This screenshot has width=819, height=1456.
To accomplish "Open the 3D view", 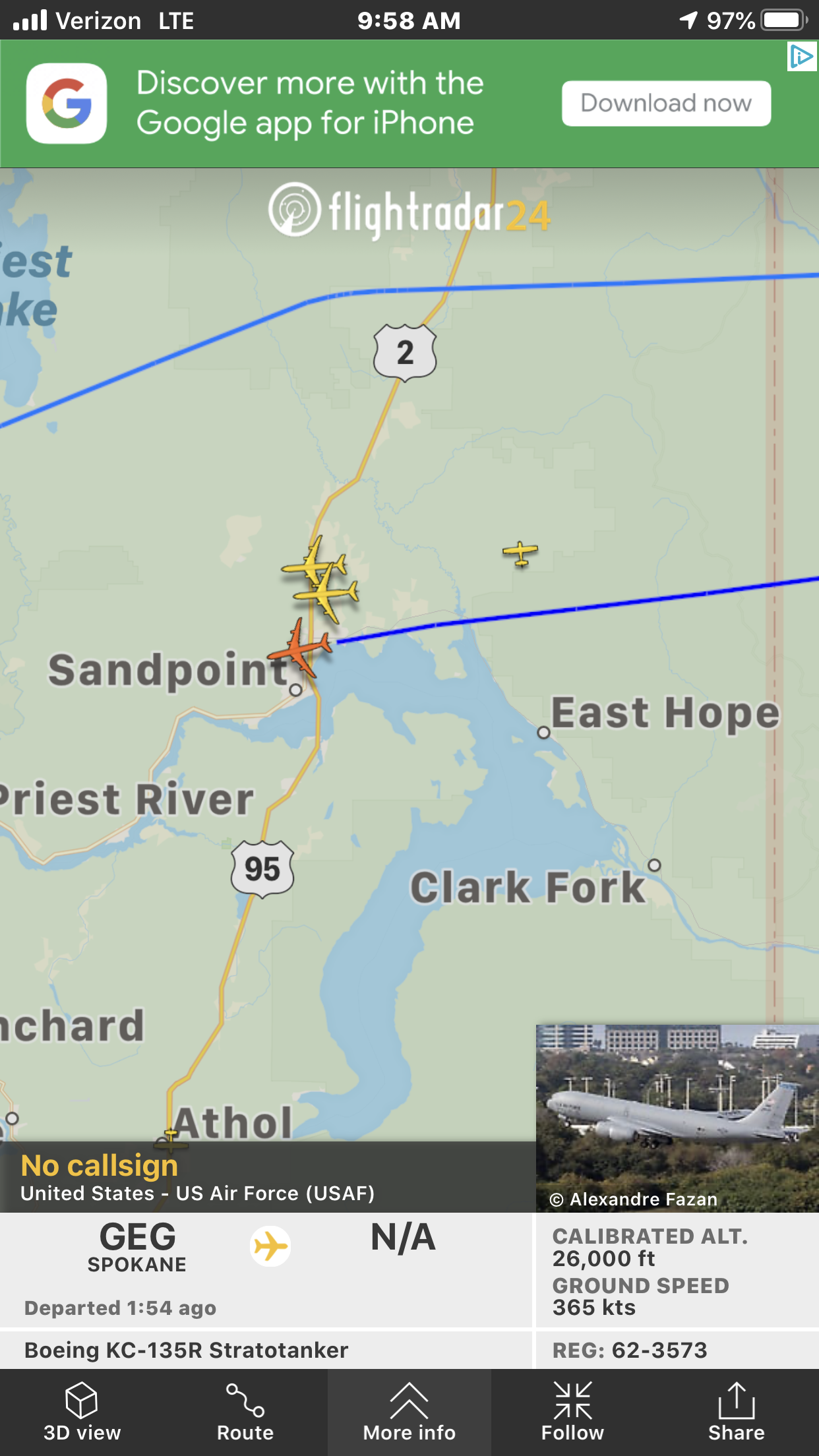I will coord(82,1412).
